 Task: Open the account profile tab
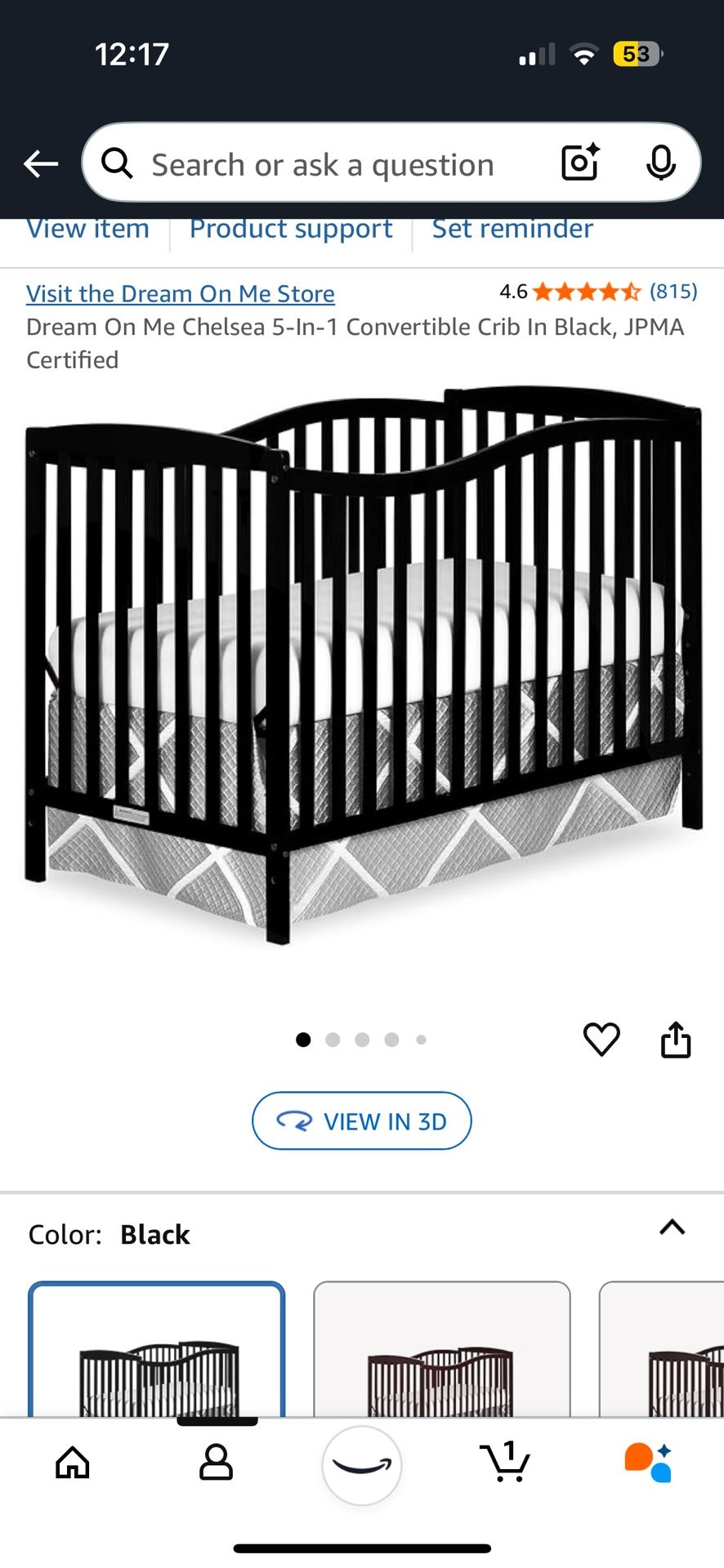(x=217, y=1463)
